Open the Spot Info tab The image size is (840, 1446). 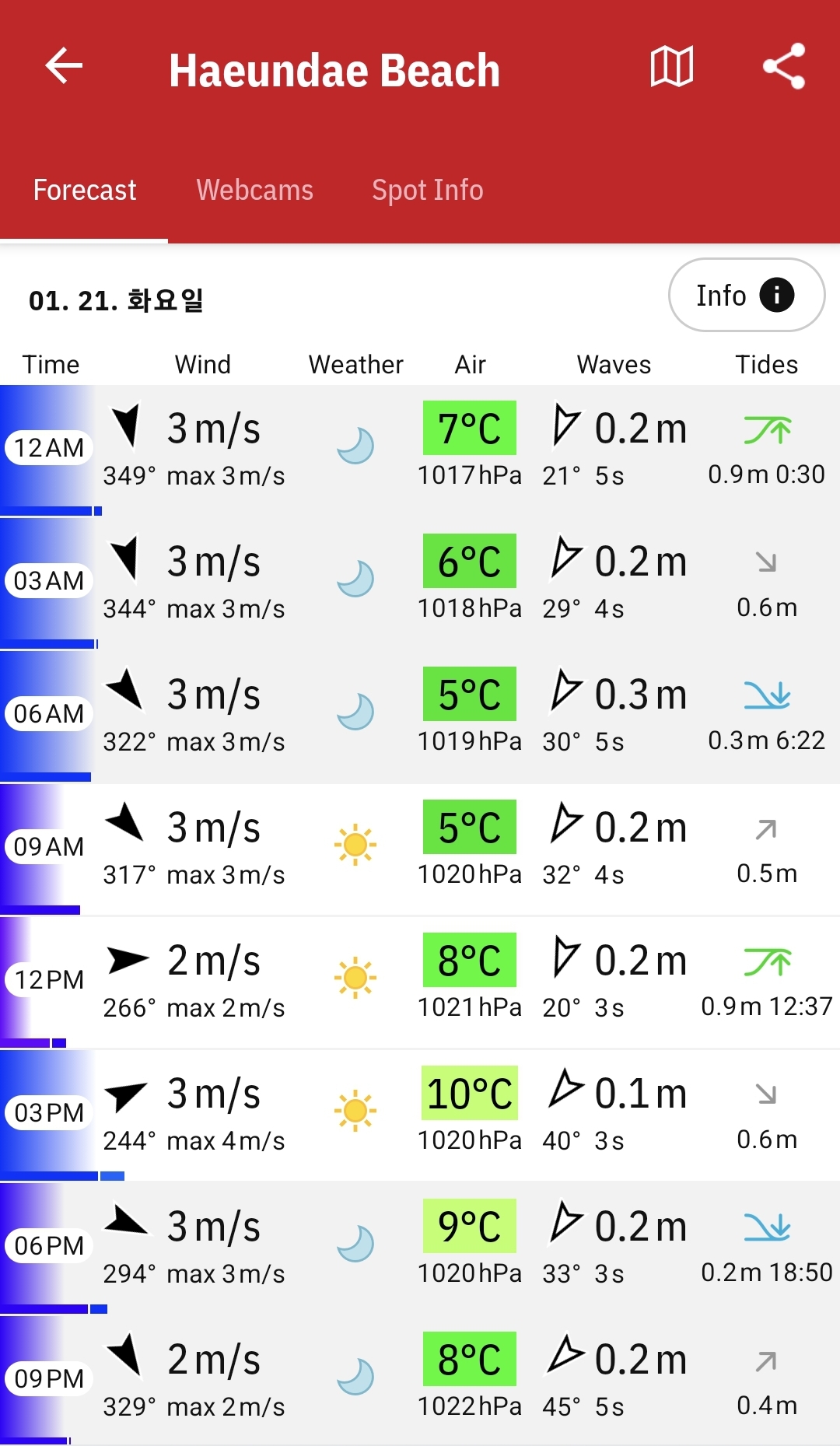[427, 190]
